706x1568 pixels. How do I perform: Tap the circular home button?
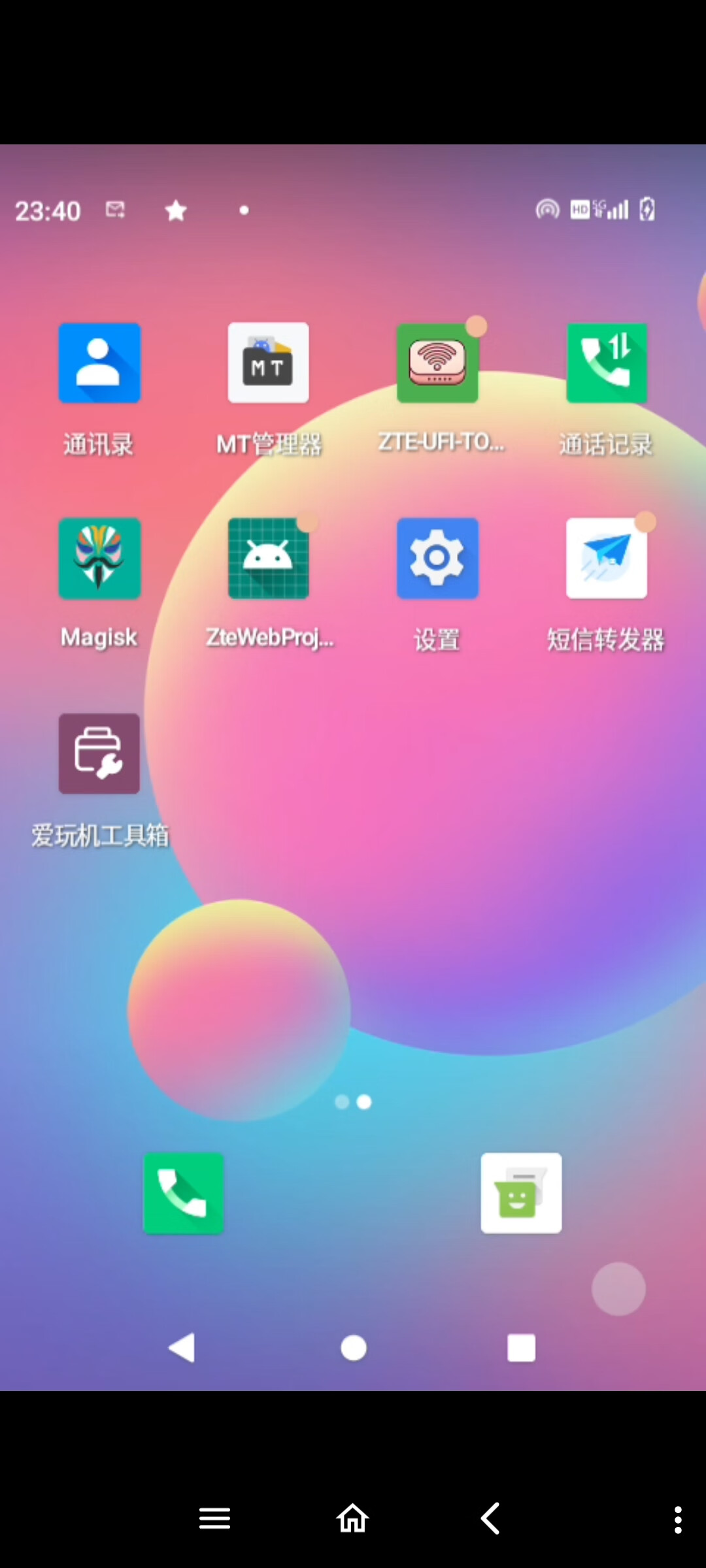(x=354, y=1347)
